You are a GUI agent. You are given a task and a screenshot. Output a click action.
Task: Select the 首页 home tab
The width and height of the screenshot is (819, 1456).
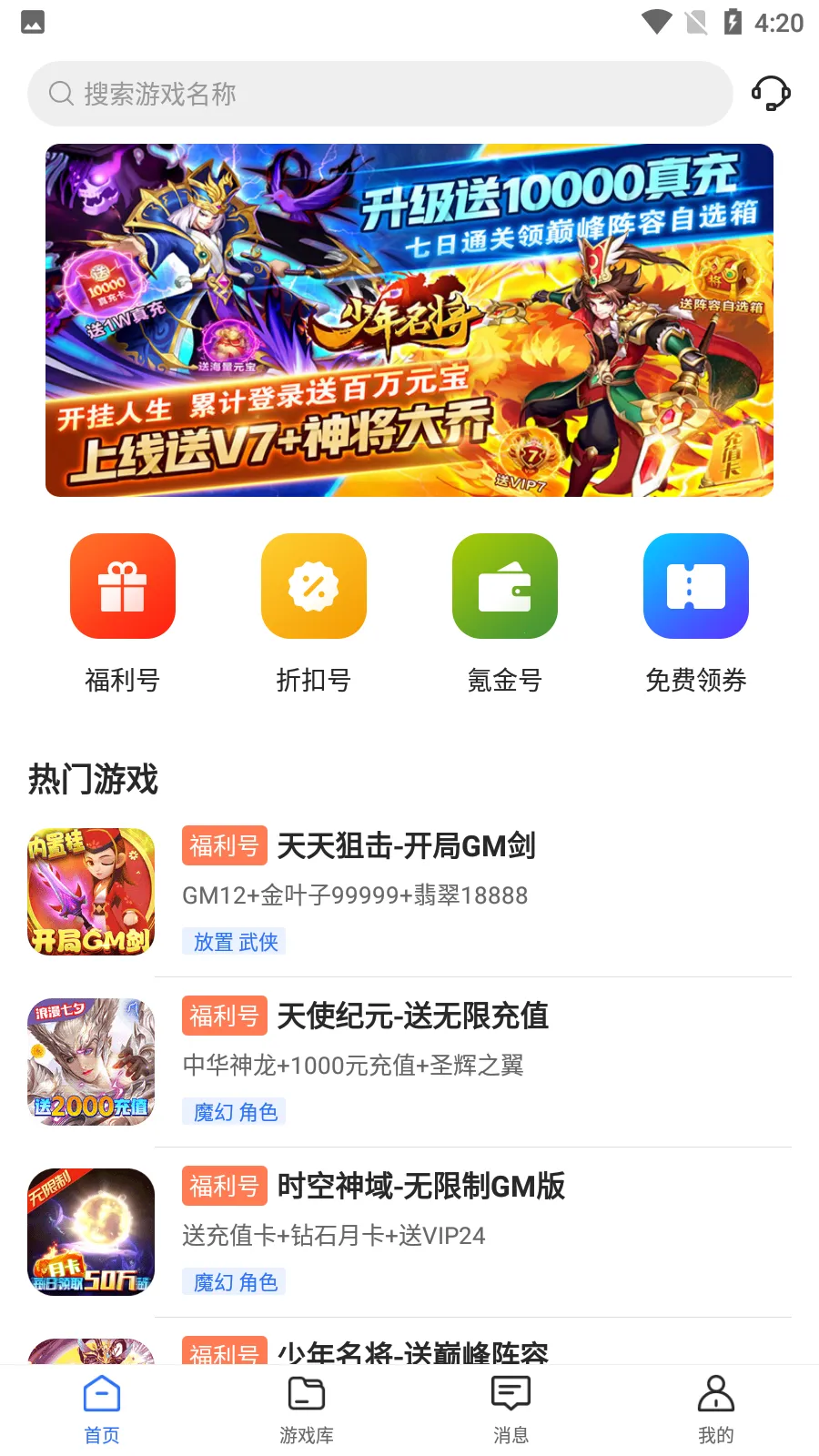click(101, 1406)
